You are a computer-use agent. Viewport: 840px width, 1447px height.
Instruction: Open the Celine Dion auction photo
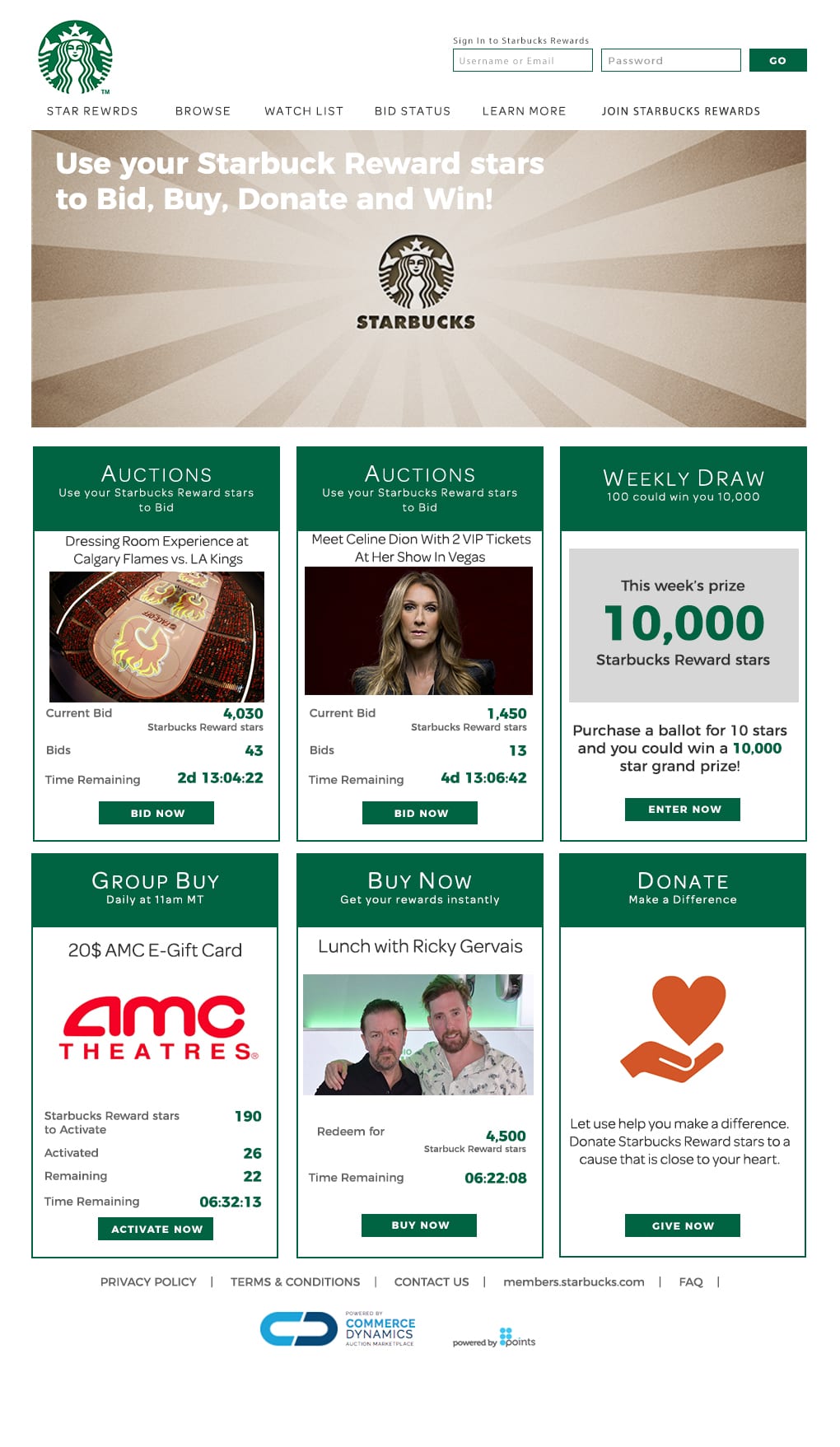point(419,631)
